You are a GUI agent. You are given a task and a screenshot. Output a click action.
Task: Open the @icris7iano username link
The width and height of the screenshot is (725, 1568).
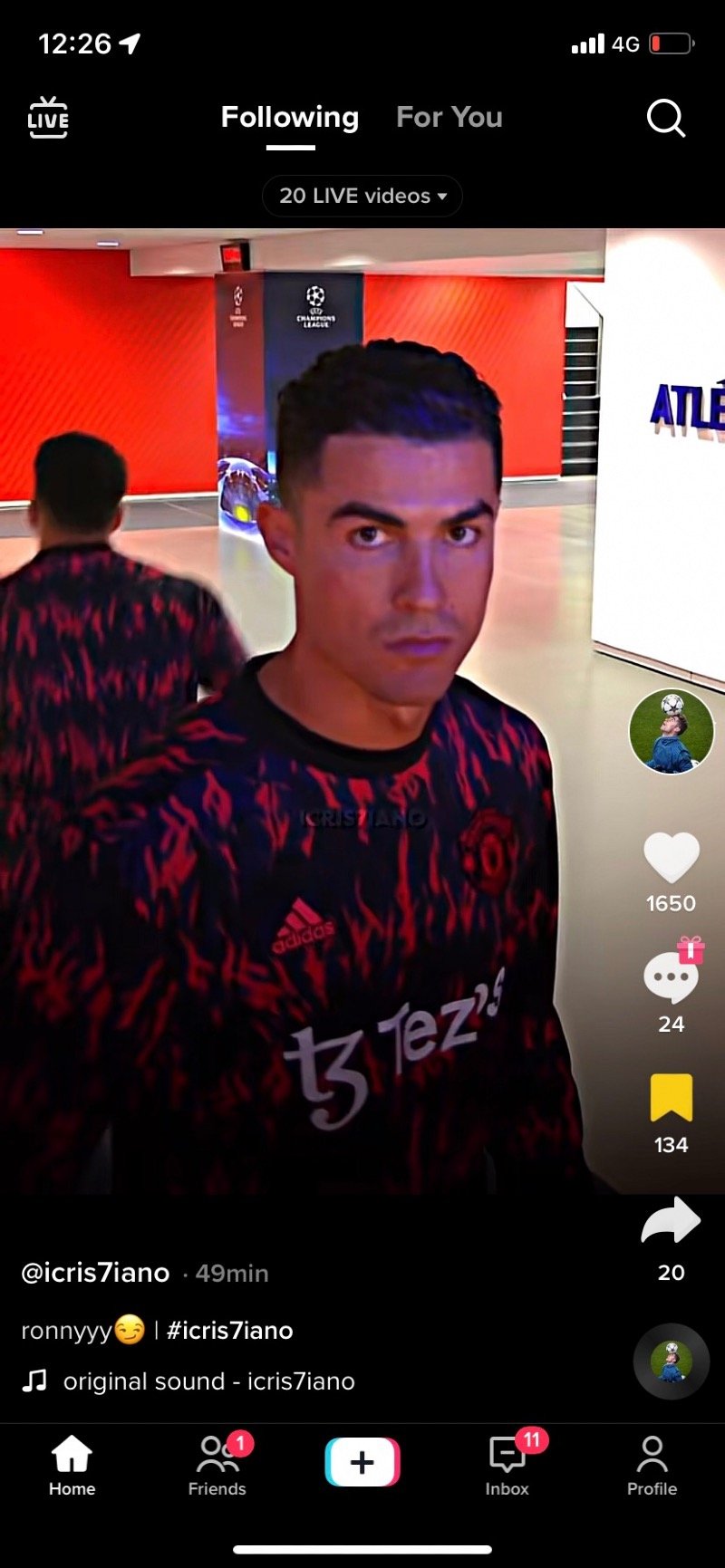click(x=95, y=1273)
